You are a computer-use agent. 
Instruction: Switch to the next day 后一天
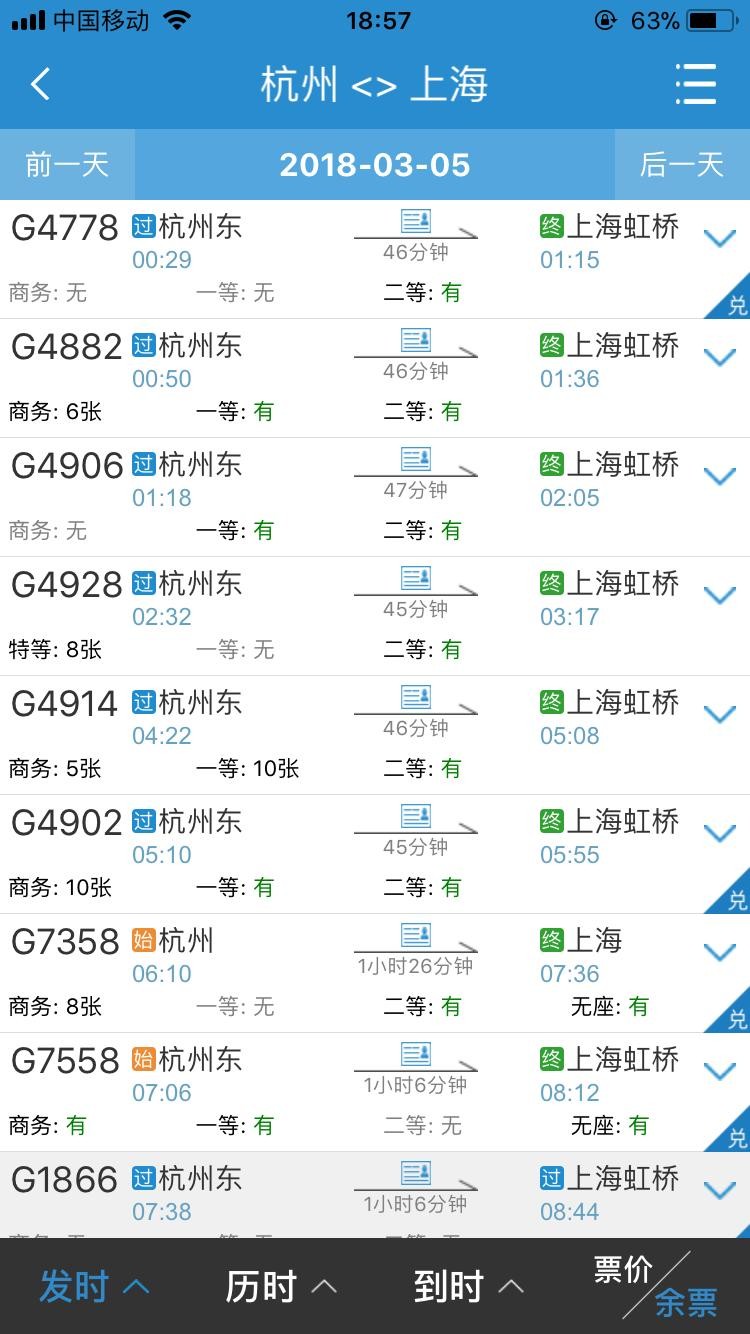point(681,165)
